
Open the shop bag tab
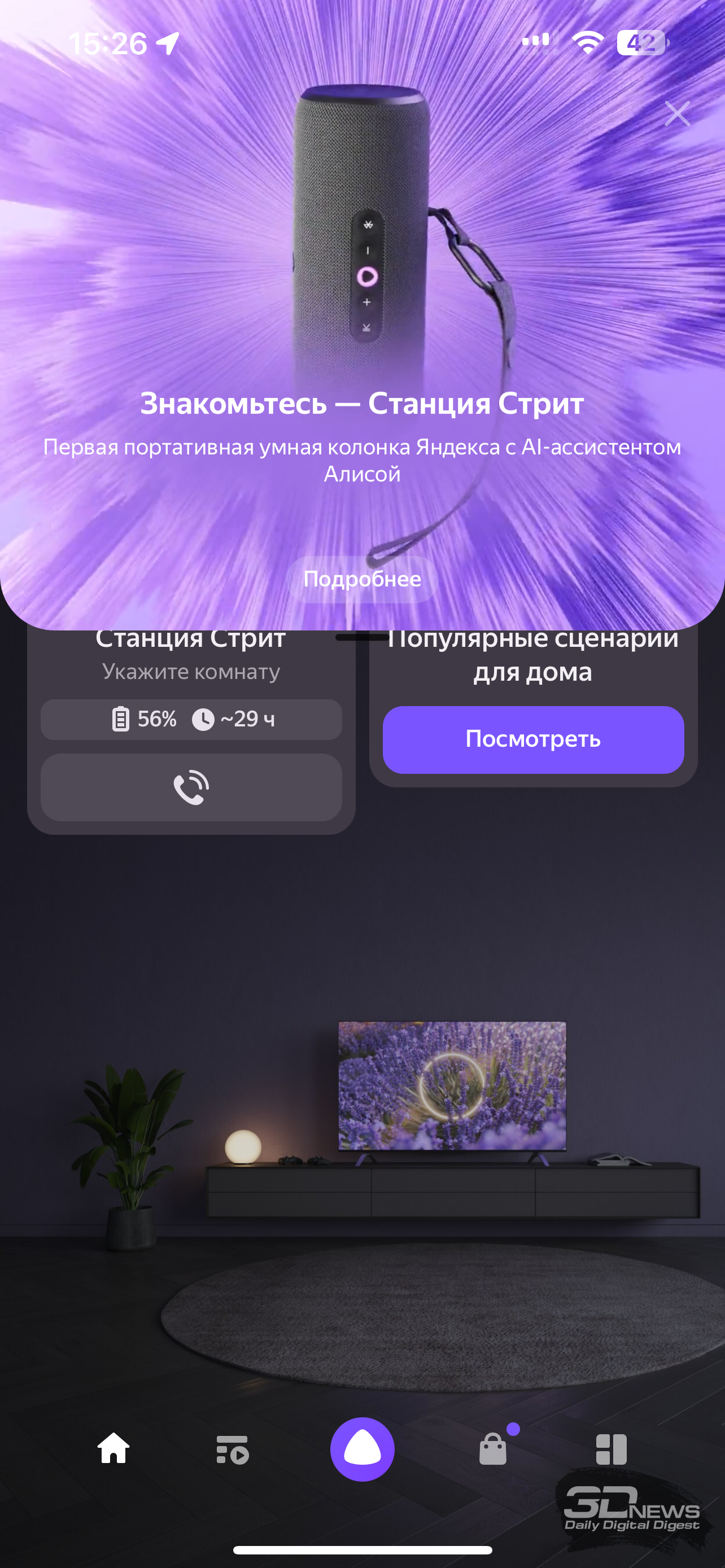[492, 1449]
